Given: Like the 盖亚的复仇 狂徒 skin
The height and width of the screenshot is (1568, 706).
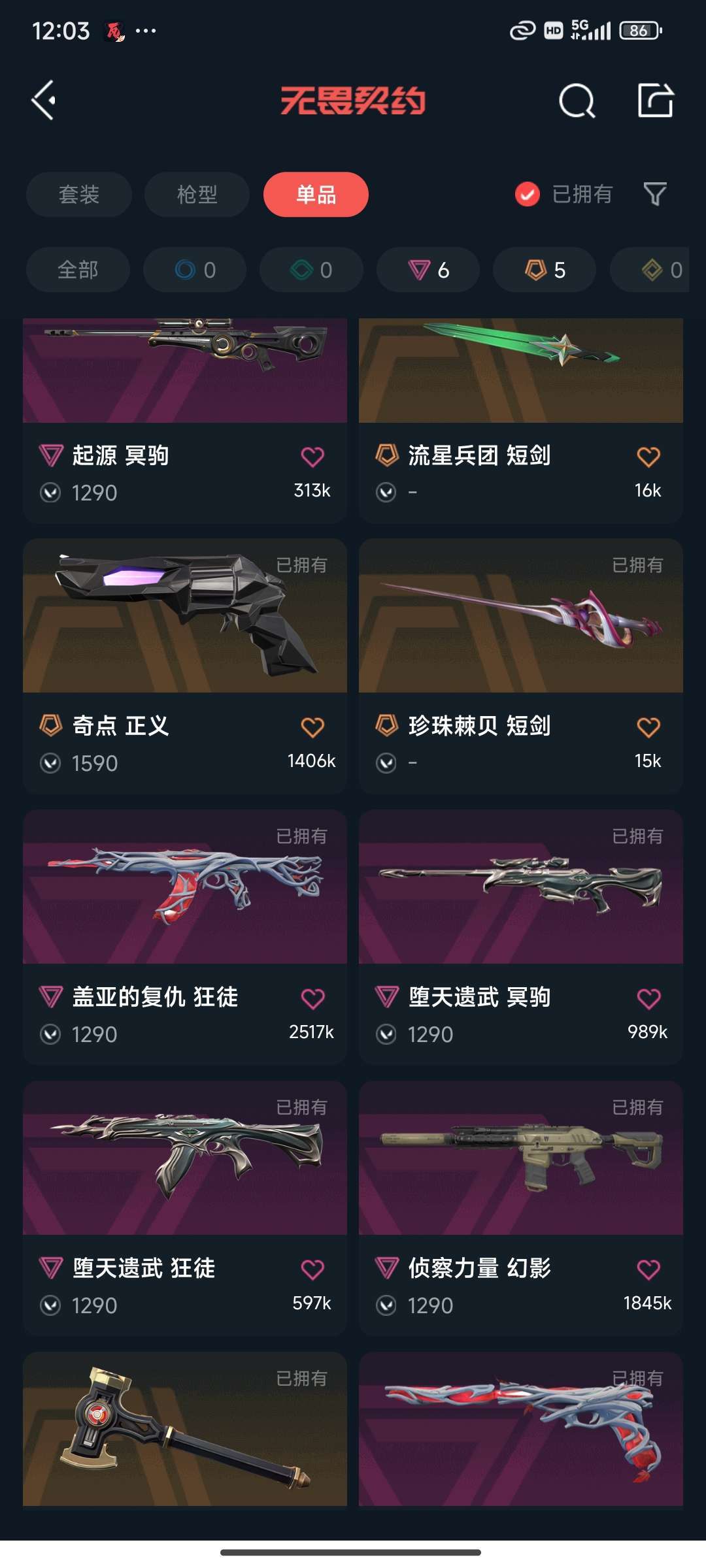Looking at the screenshot, I should pyautogui.click(x=312, y=998).
